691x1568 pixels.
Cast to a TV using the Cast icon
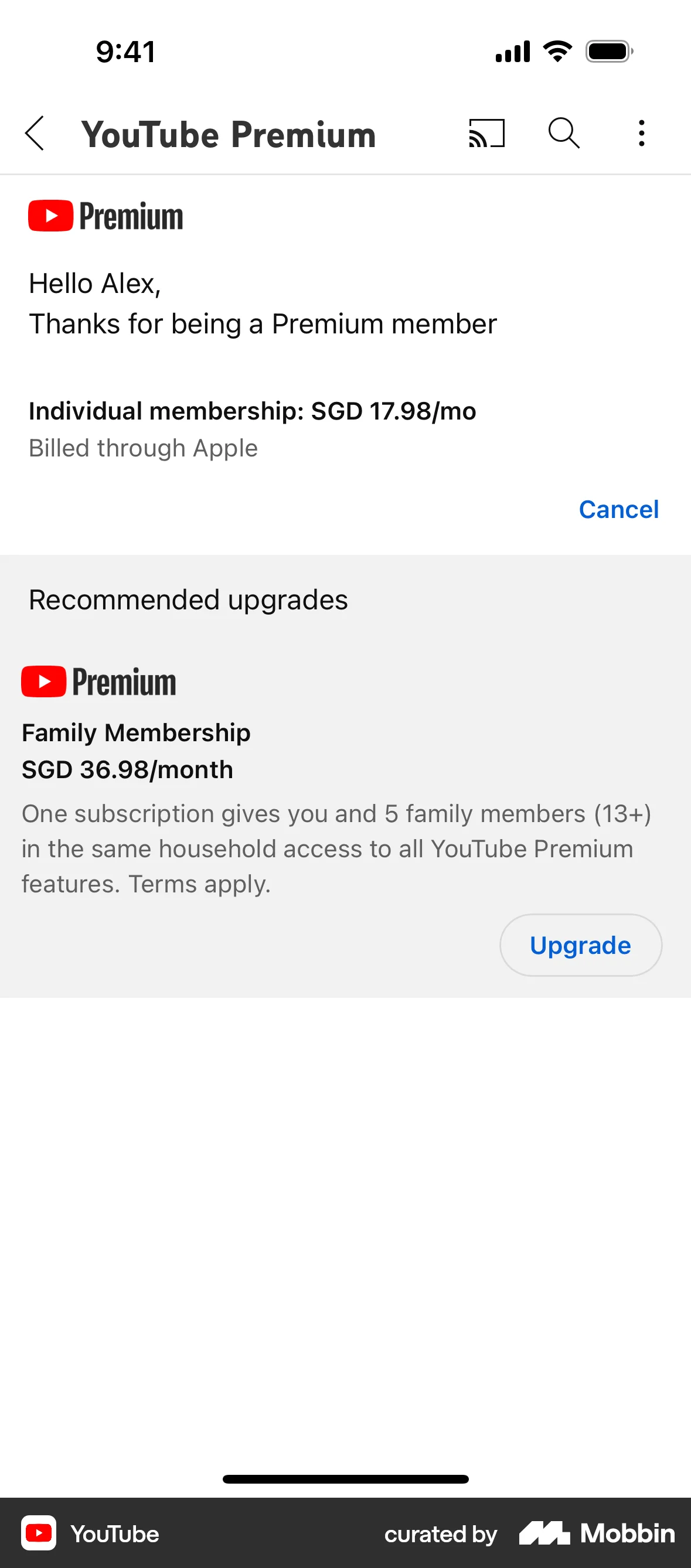[x=486, y=134]
